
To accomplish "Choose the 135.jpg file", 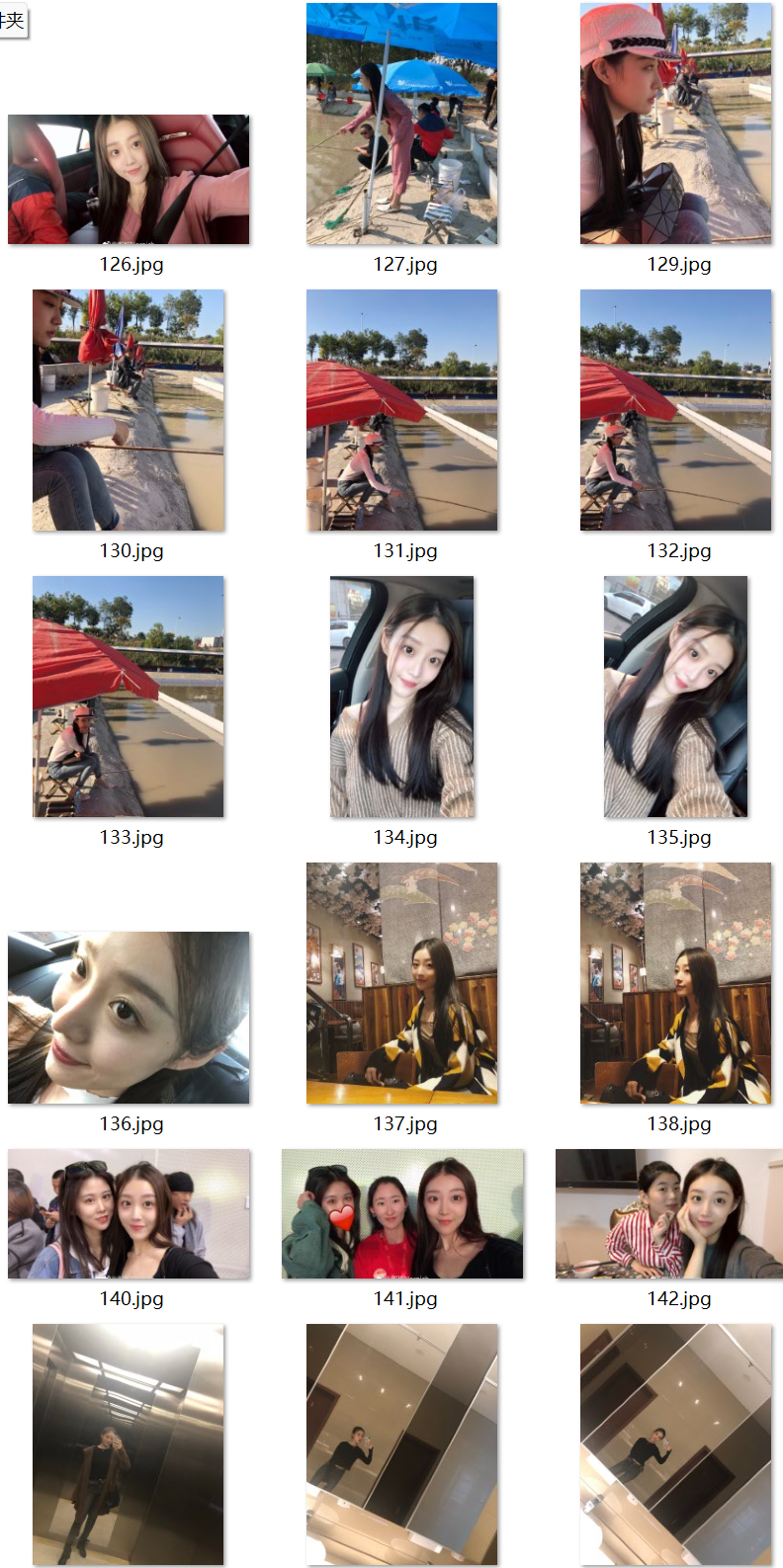I will [676, 697].
